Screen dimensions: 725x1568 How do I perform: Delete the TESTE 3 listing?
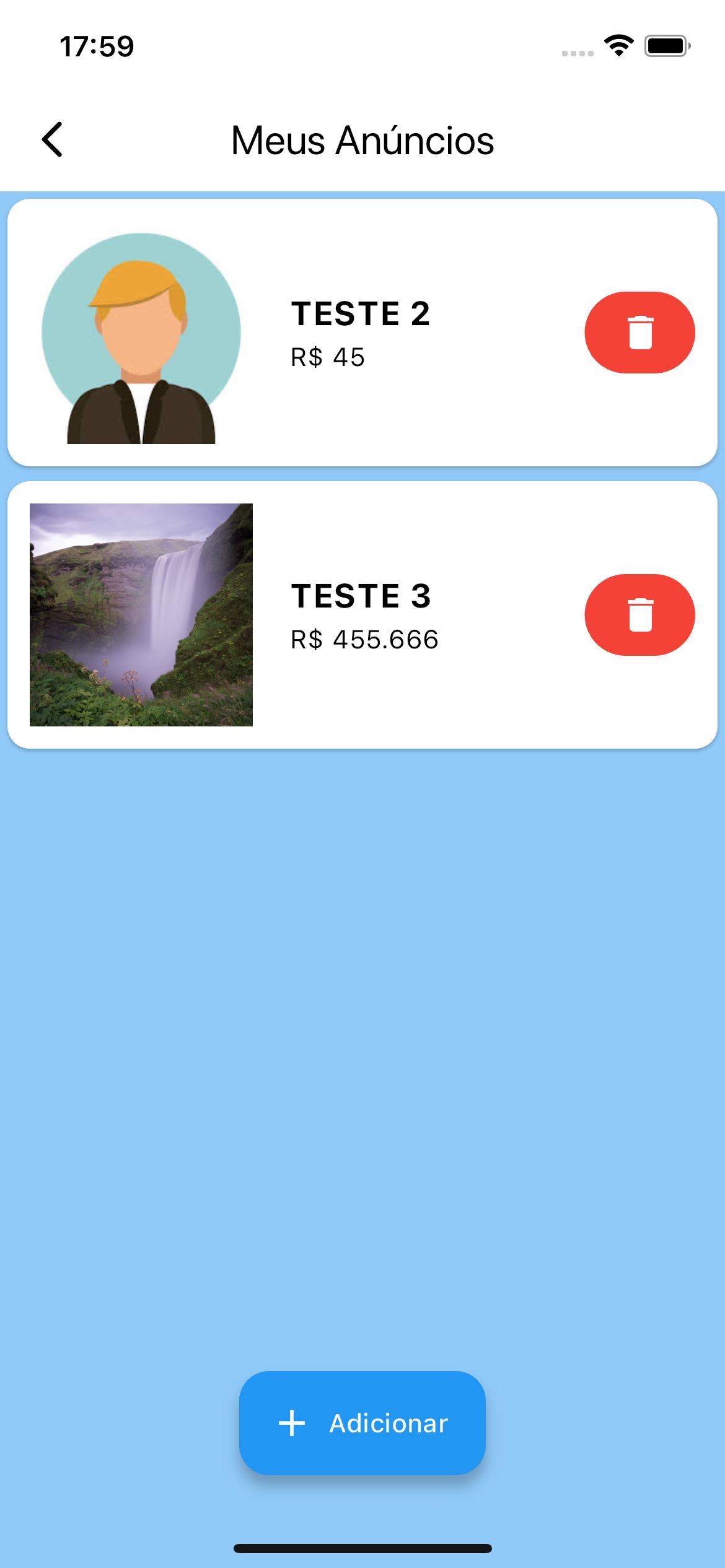click(639, 615)
